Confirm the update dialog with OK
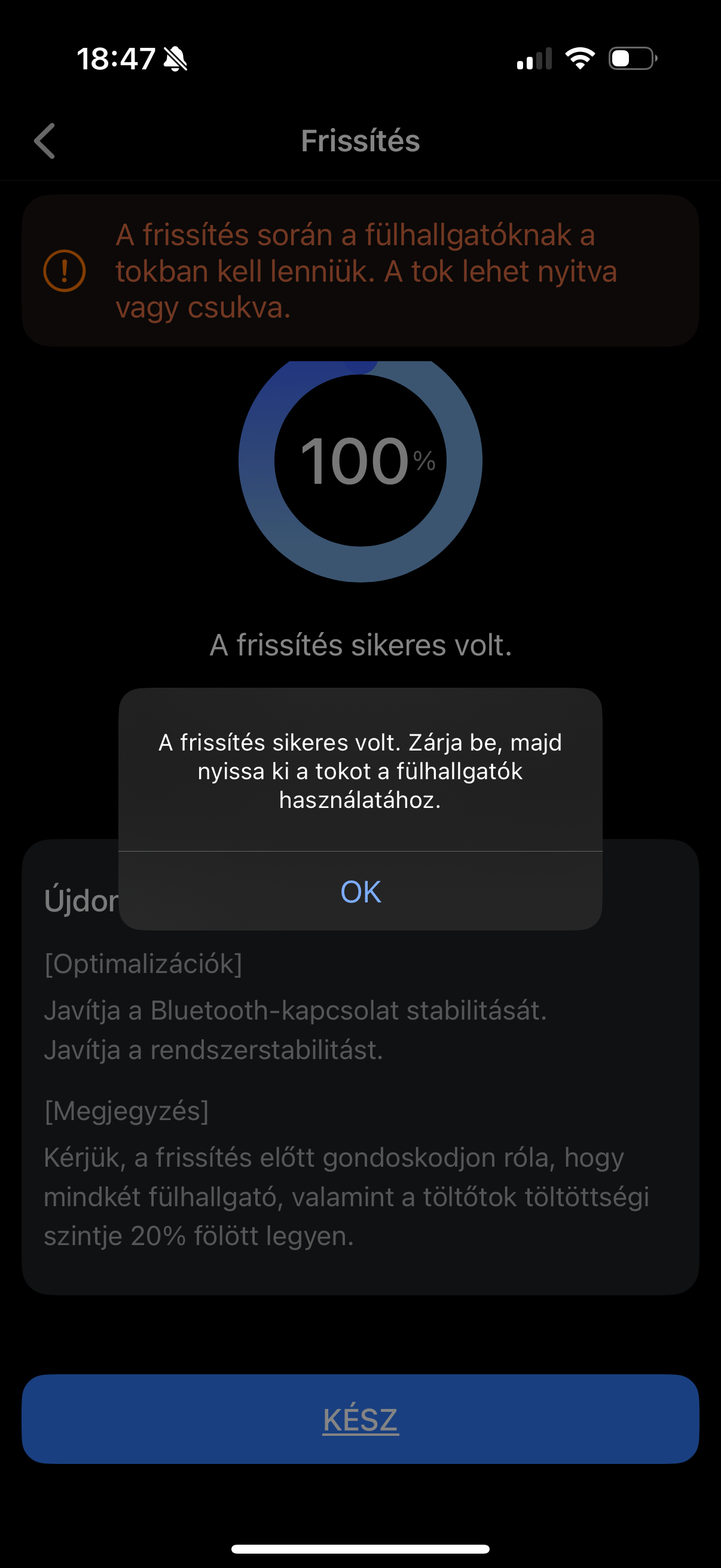The width and height of the screenshot is (721, 1568). coord(360,891)
